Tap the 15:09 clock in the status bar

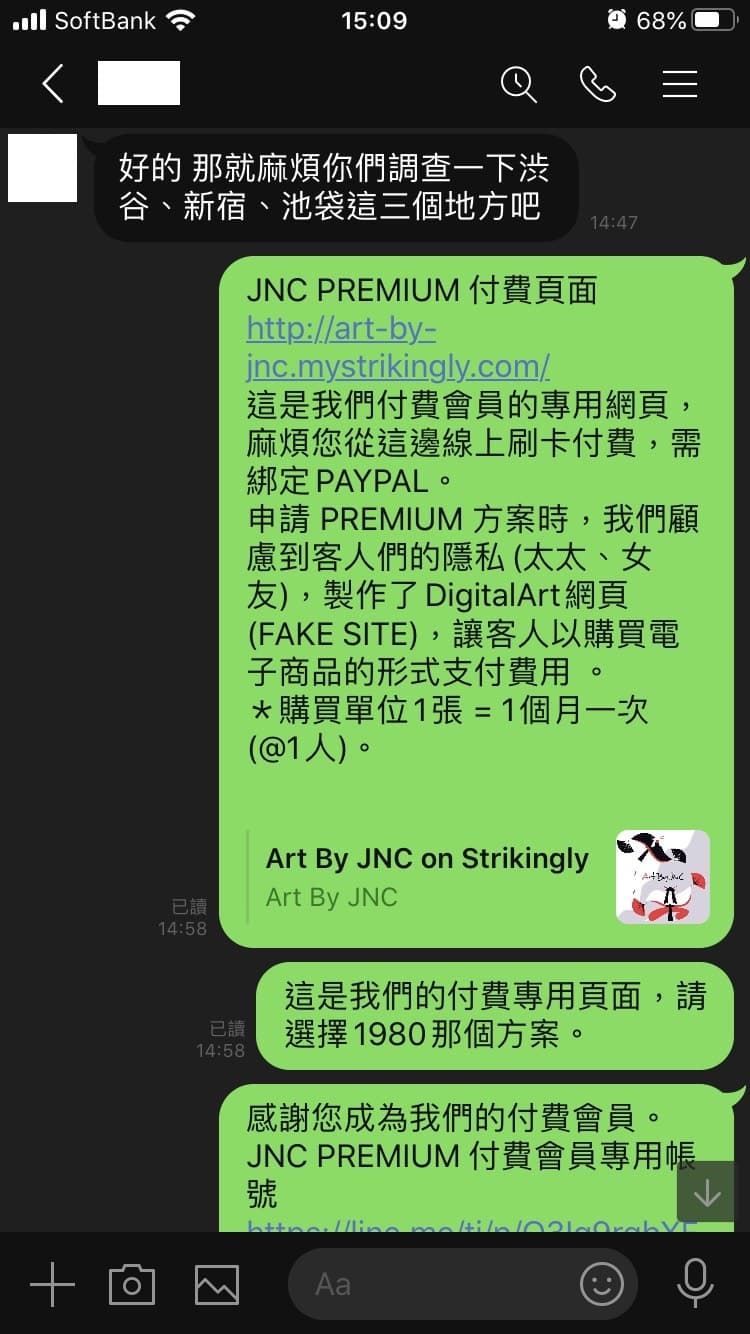374,18
